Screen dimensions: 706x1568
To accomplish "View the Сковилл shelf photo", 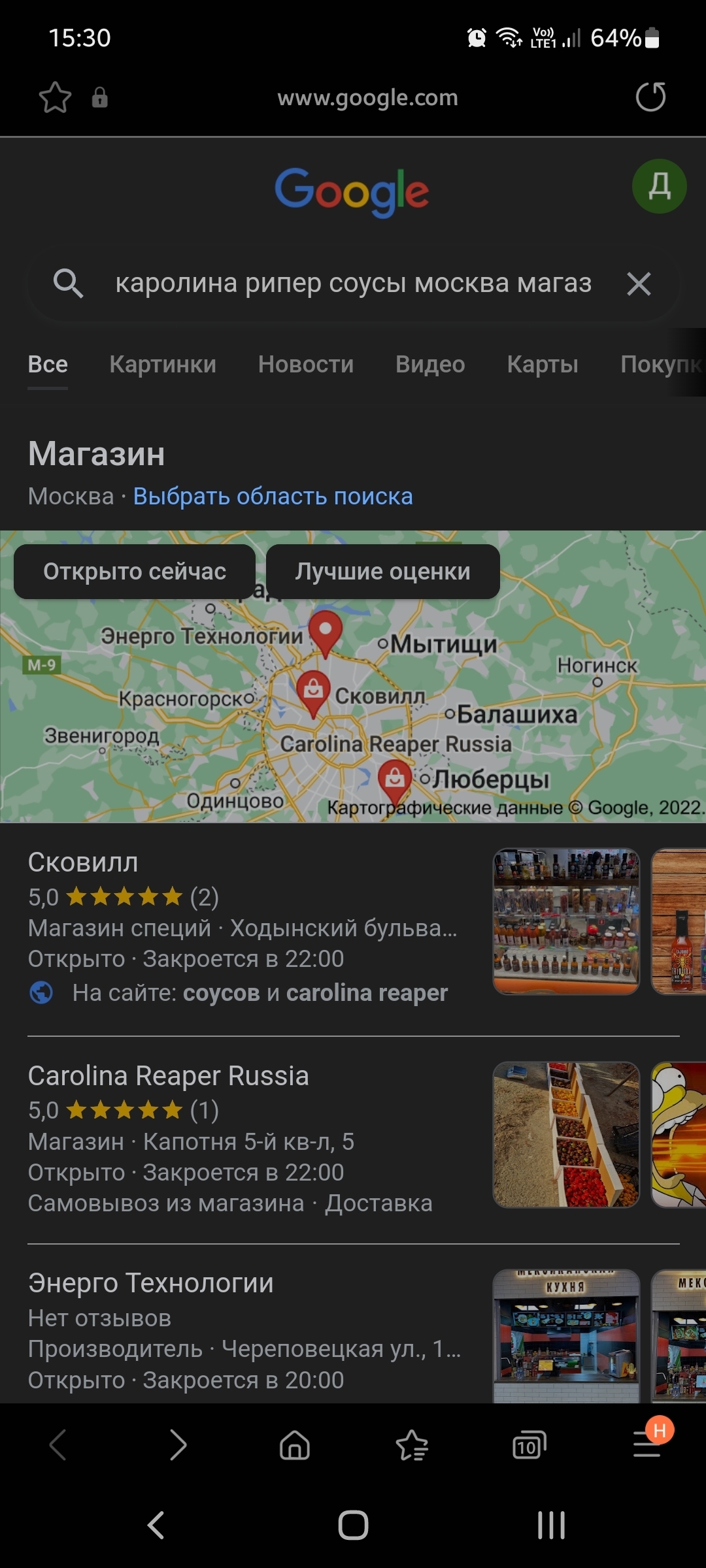I will pos(566,921).
